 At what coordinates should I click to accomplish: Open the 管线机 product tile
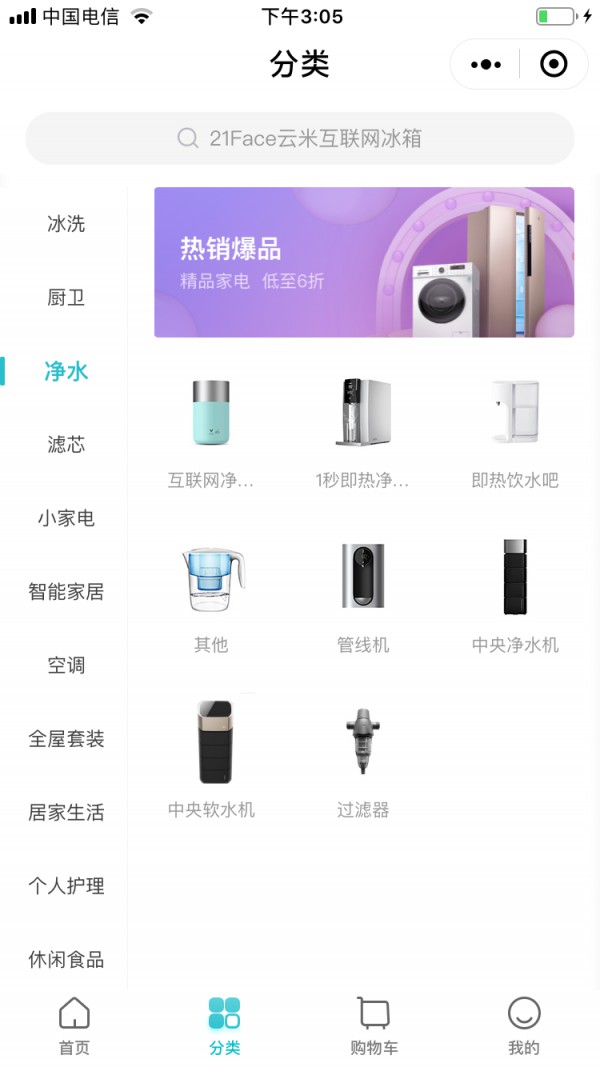[363, 597]
